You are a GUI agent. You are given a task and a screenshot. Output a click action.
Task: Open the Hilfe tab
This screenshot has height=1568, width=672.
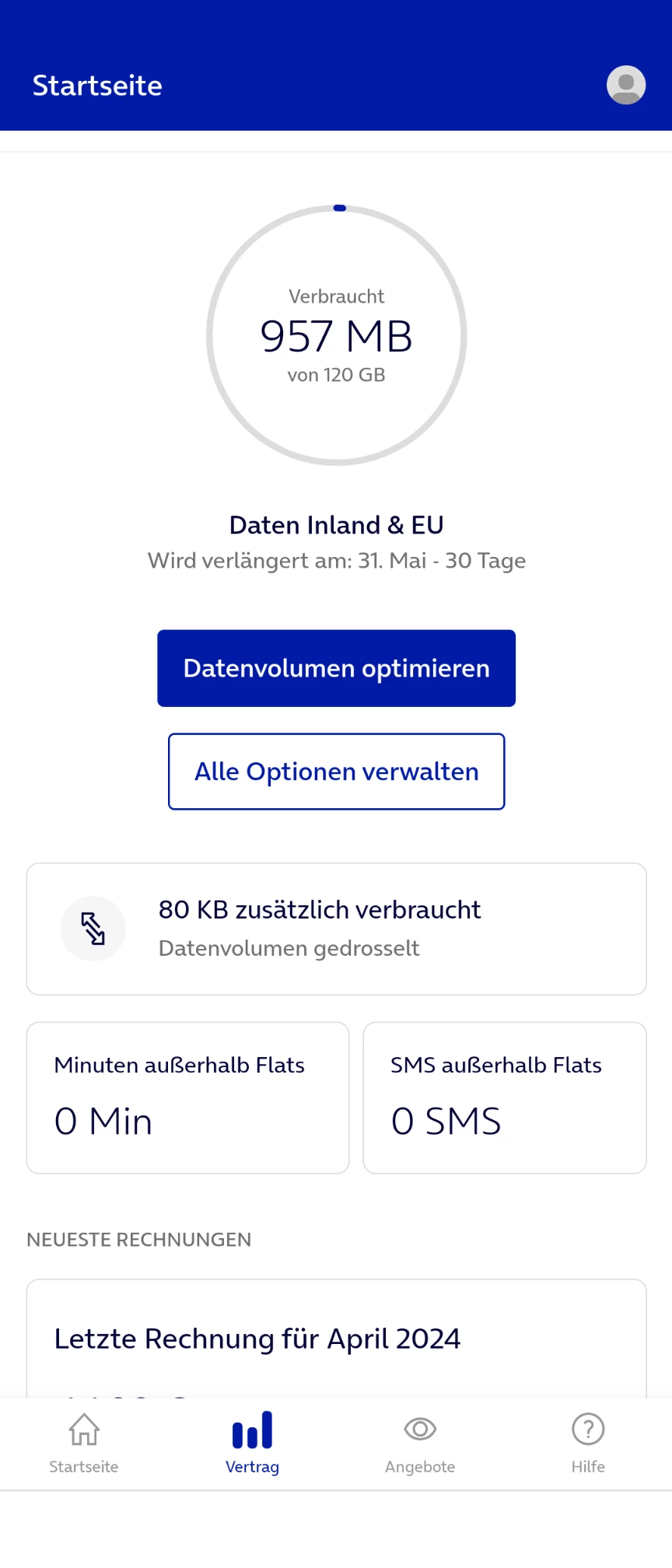pos(588,1444)
